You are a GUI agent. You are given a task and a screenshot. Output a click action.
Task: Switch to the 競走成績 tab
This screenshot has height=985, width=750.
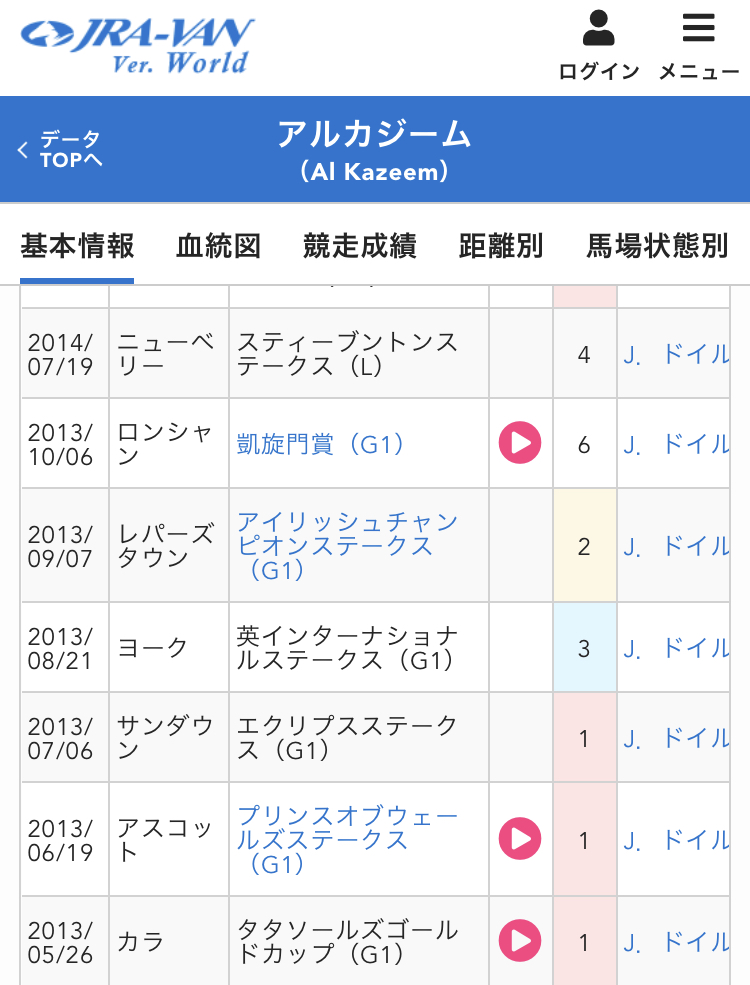pyautogui.click(x=360, y=246)
